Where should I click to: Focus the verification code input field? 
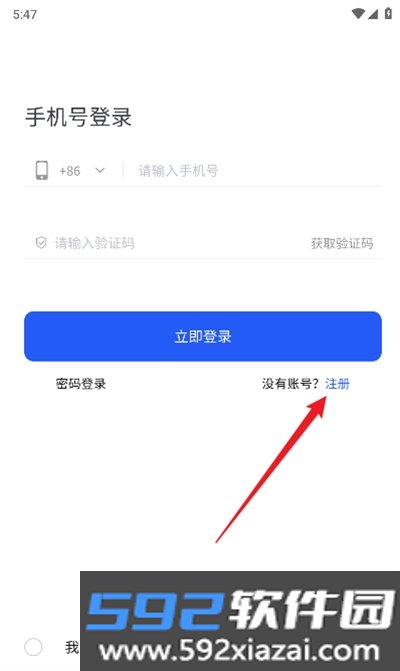(x=171, y=243)
